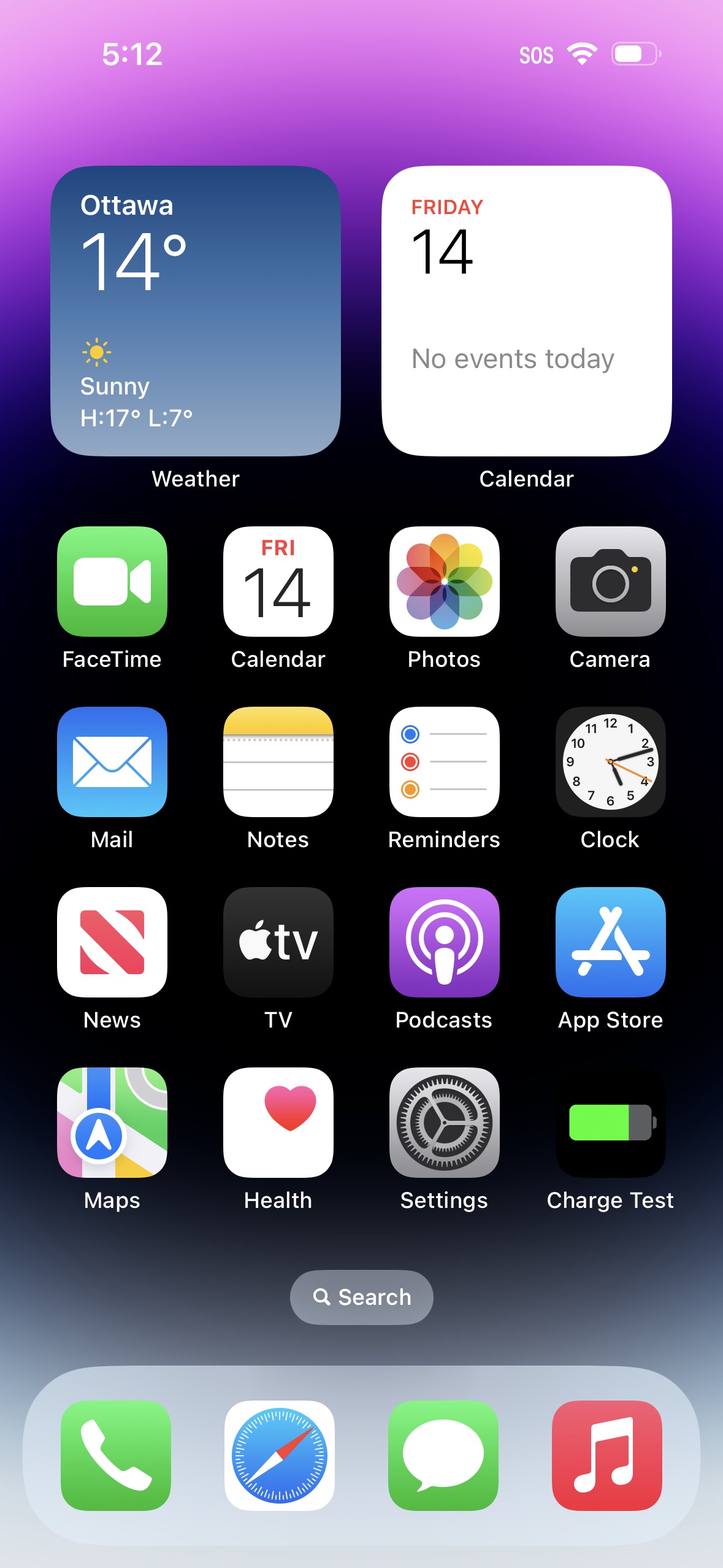Launch the Apple TV app
Viewport: 723px width, 1568px height.
click(x=278, y=942)
